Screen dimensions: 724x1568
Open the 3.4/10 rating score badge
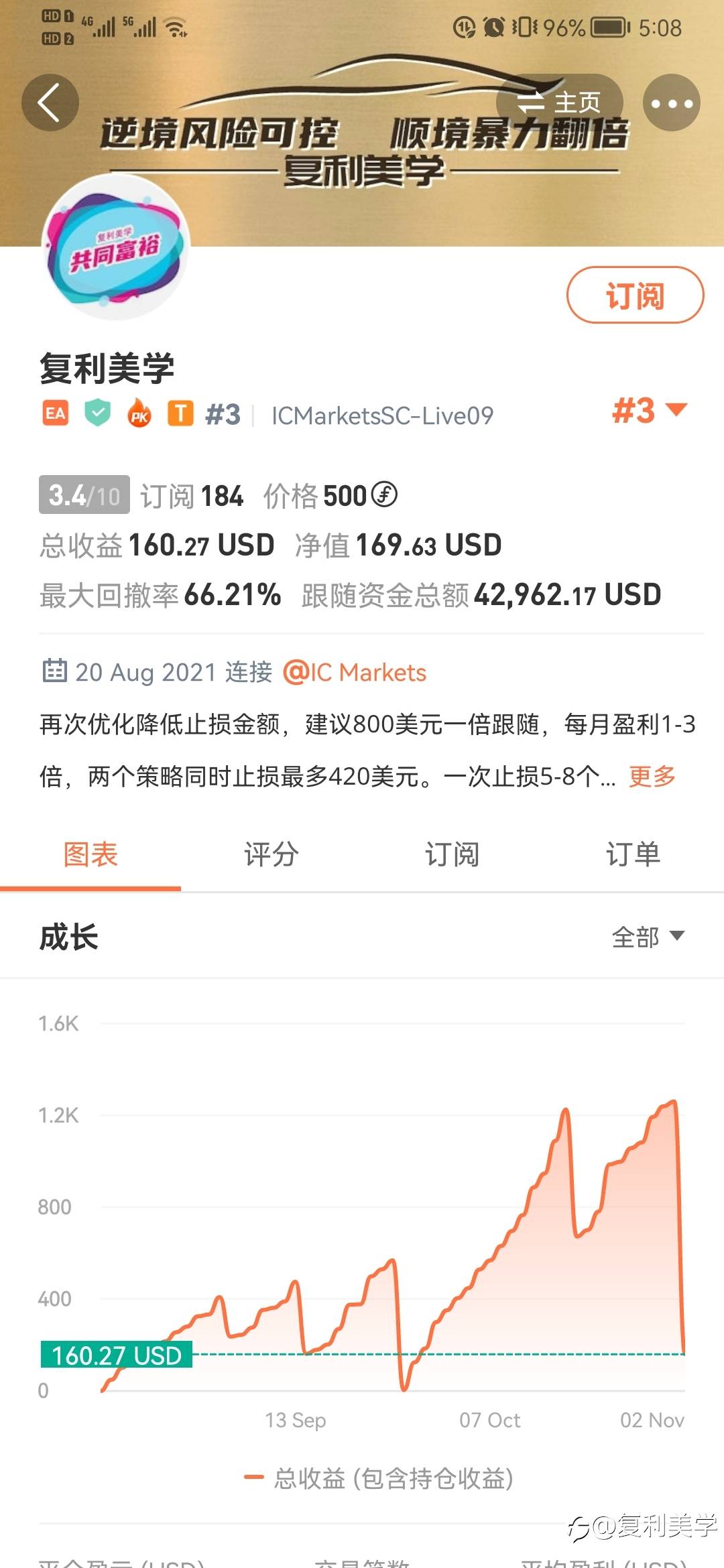[x=84, y=495]
